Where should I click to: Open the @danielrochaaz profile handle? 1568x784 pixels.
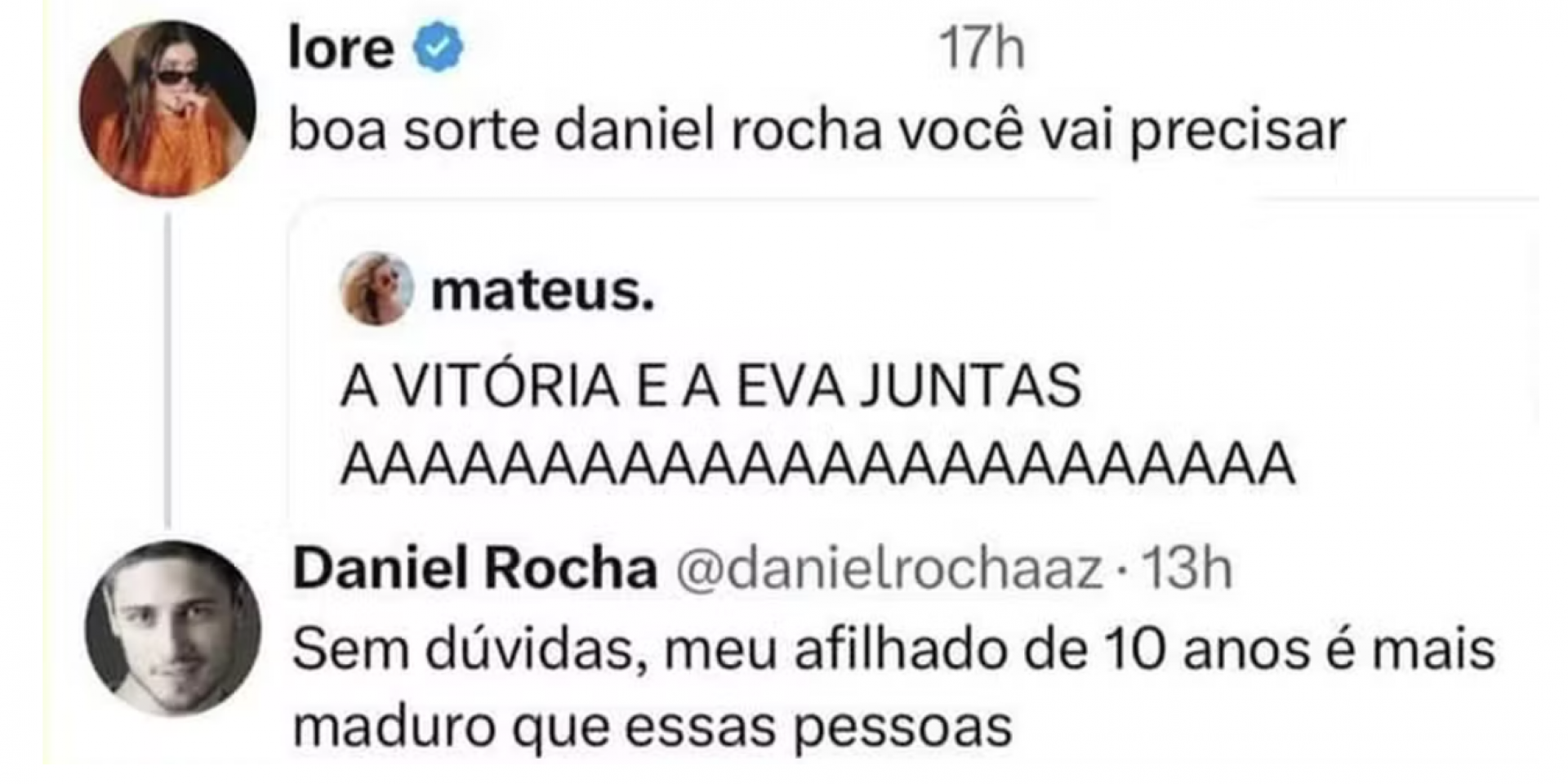tap(888, 569)
